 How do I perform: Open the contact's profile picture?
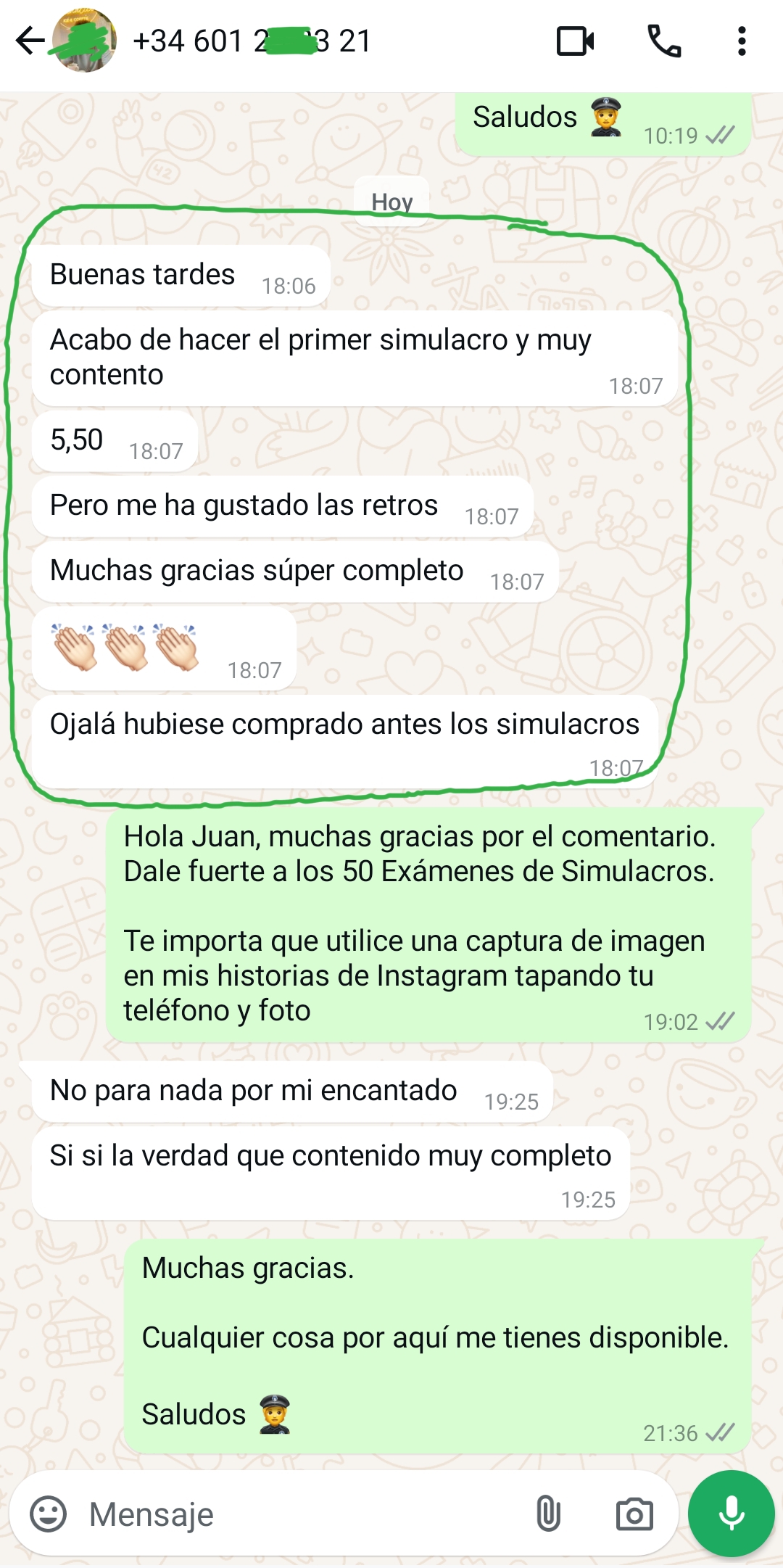[x=85, y=41]
